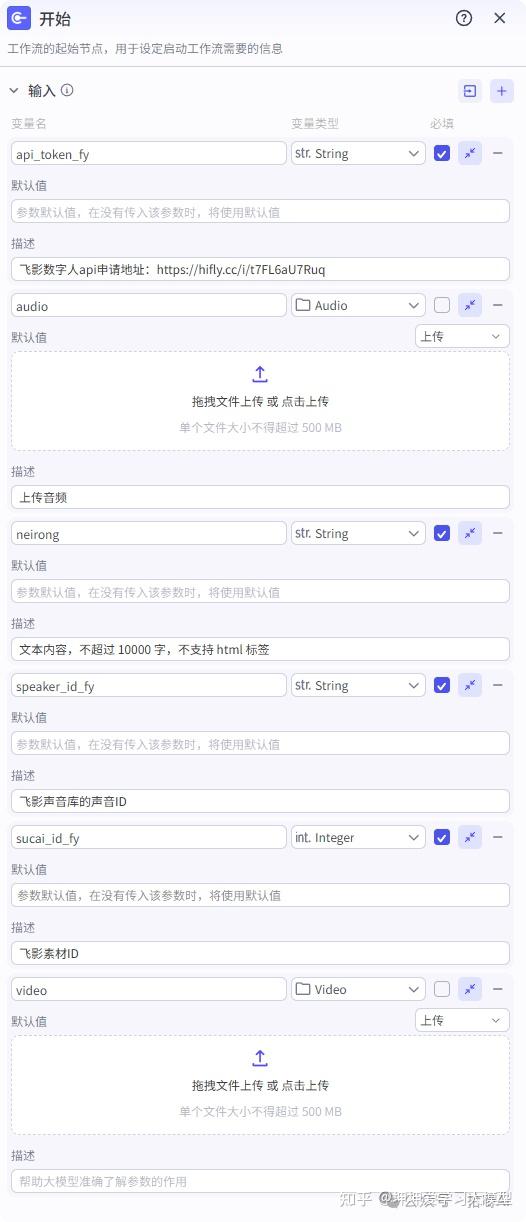526x1222 pixels.
Task: Collapse the speaker_id_fy variable details
Action: pyautogui.click(x=470, y=686)
